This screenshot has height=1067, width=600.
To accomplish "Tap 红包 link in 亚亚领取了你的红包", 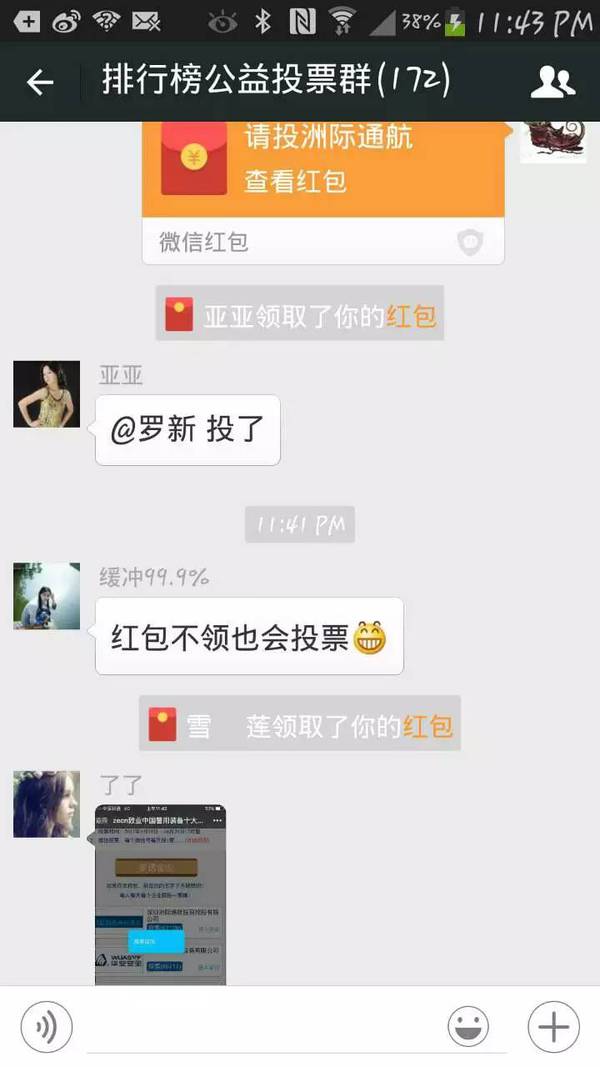I will click(x=411, y=318).
